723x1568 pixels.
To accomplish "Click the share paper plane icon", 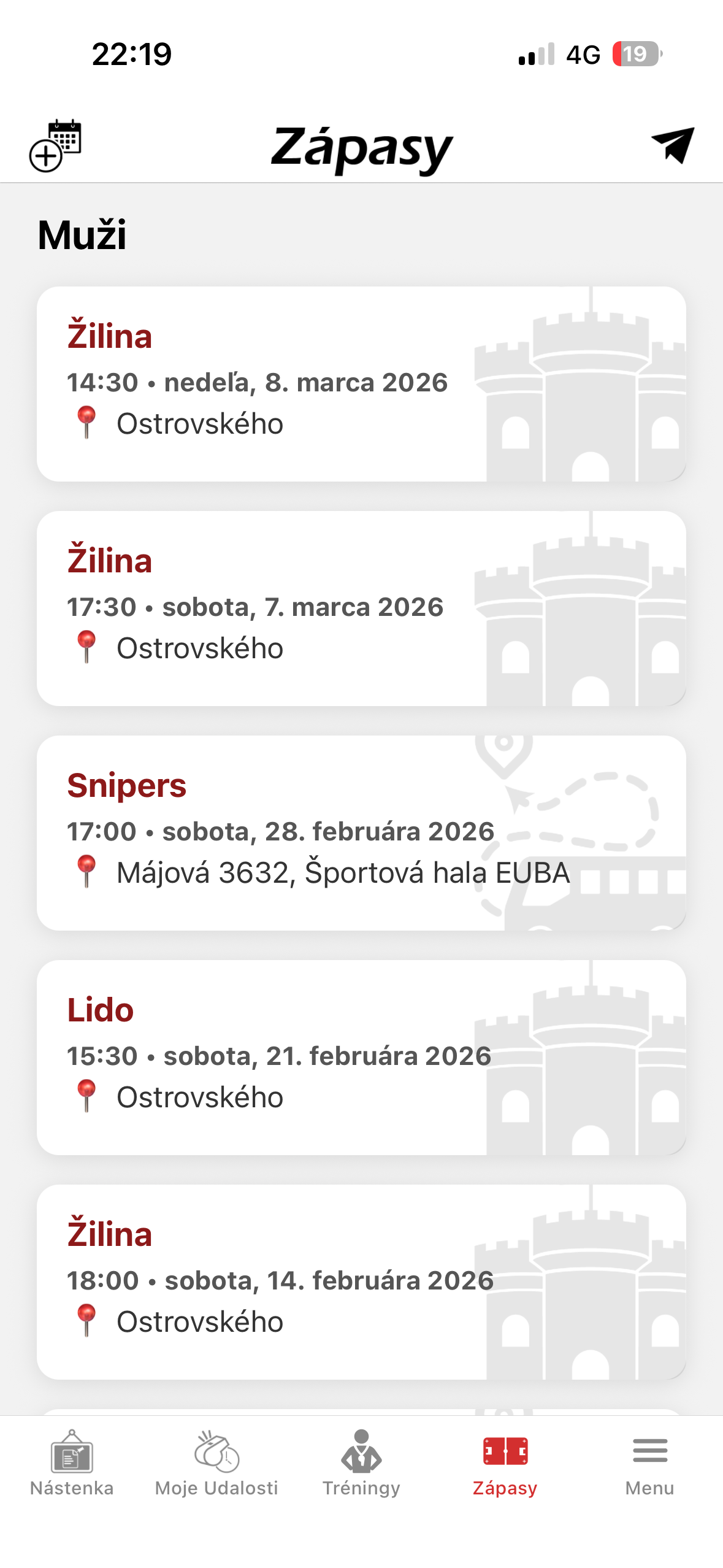I will pos(672,145).
